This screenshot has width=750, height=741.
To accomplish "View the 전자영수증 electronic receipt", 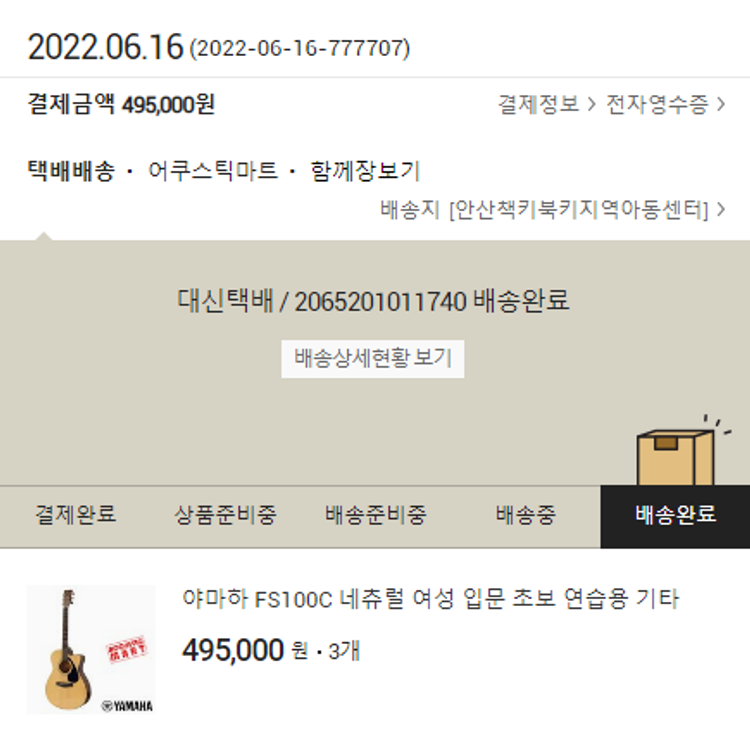I will coord(664,104).
